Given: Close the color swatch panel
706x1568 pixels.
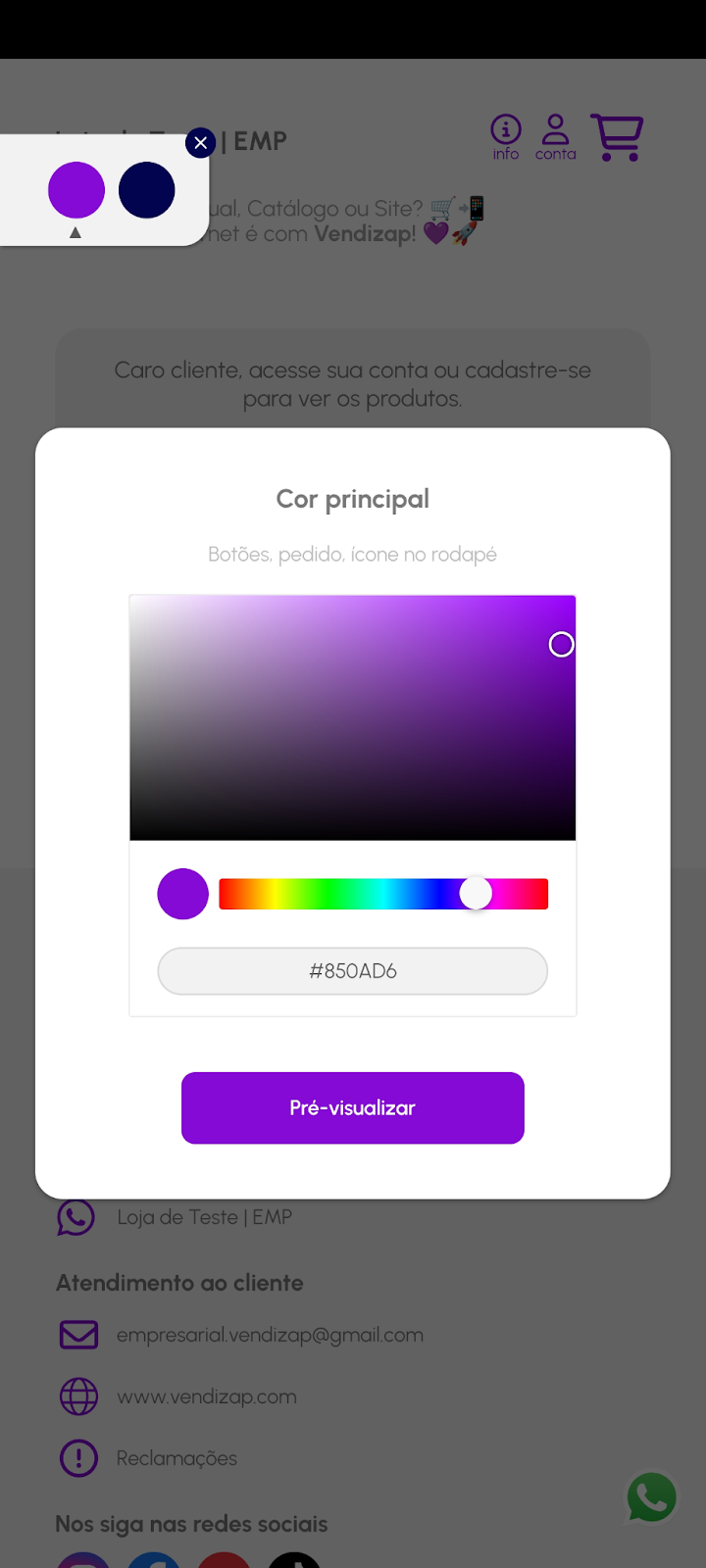Looking at the screenshot, I should click(x=201, y=143).
